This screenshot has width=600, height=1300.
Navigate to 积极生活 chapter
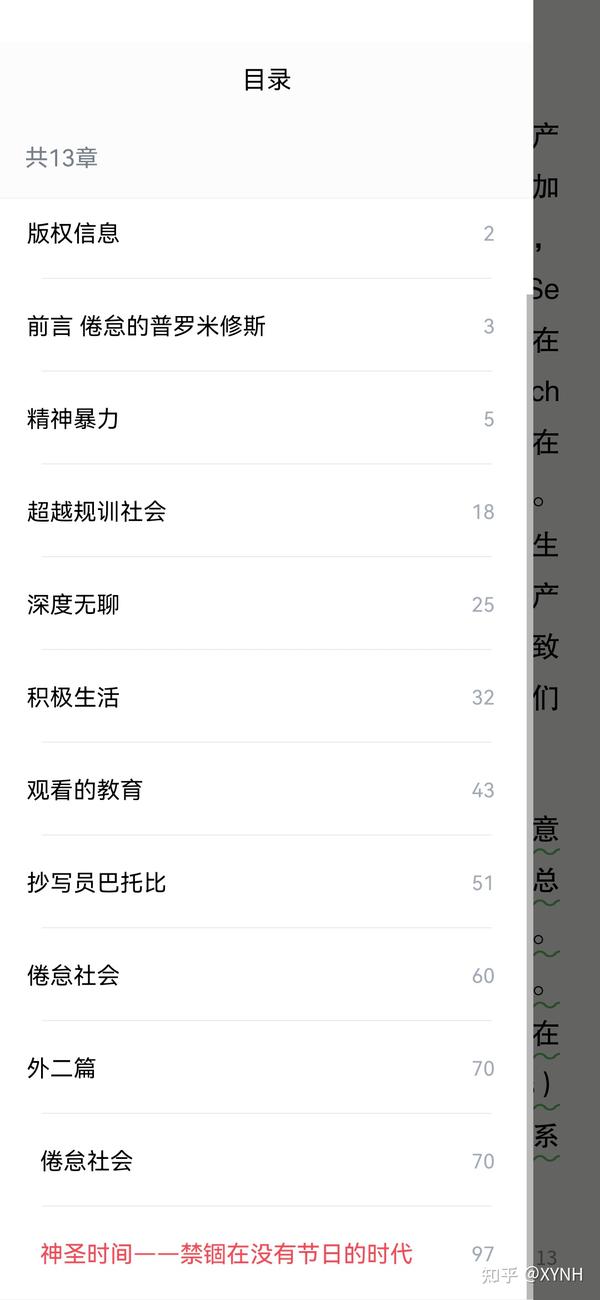click(73, 697)
